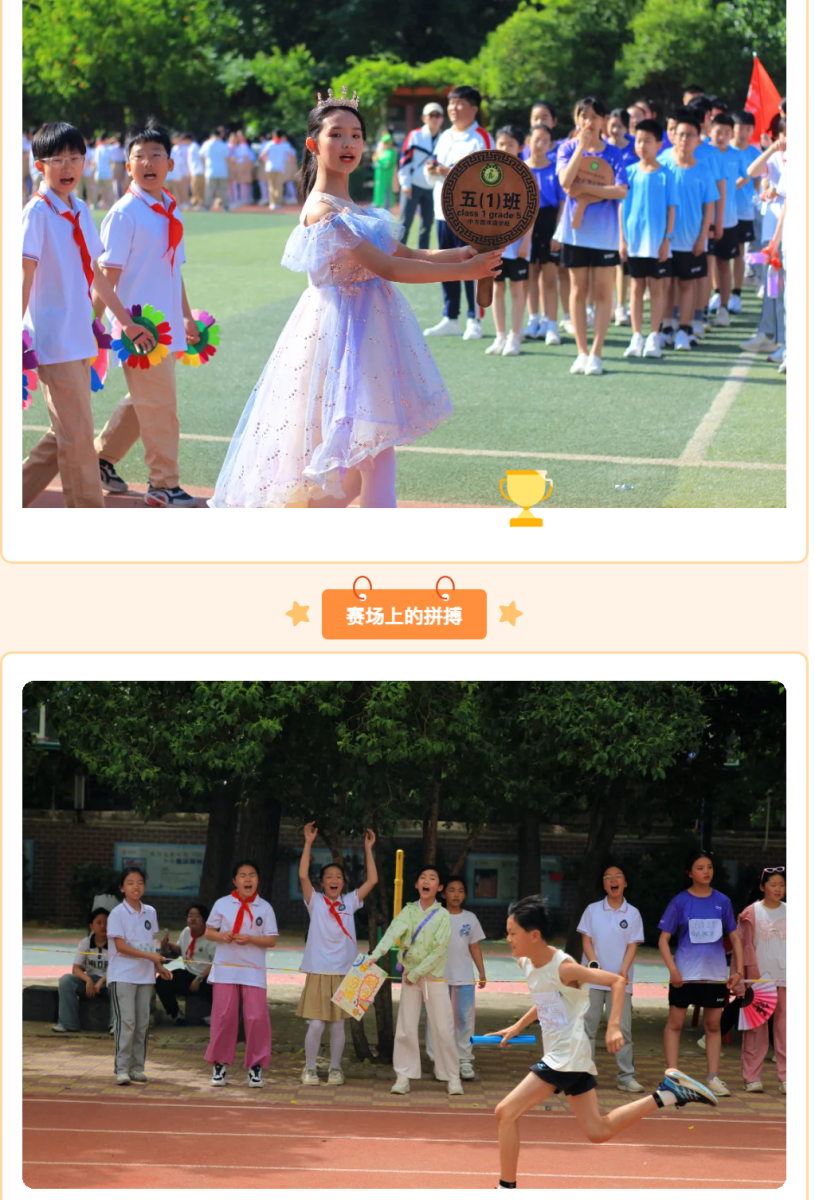The height and width of the screenshot is (1200, 815).
Task: View the photo of the relay runner
Action: click(x=403, y=934)
